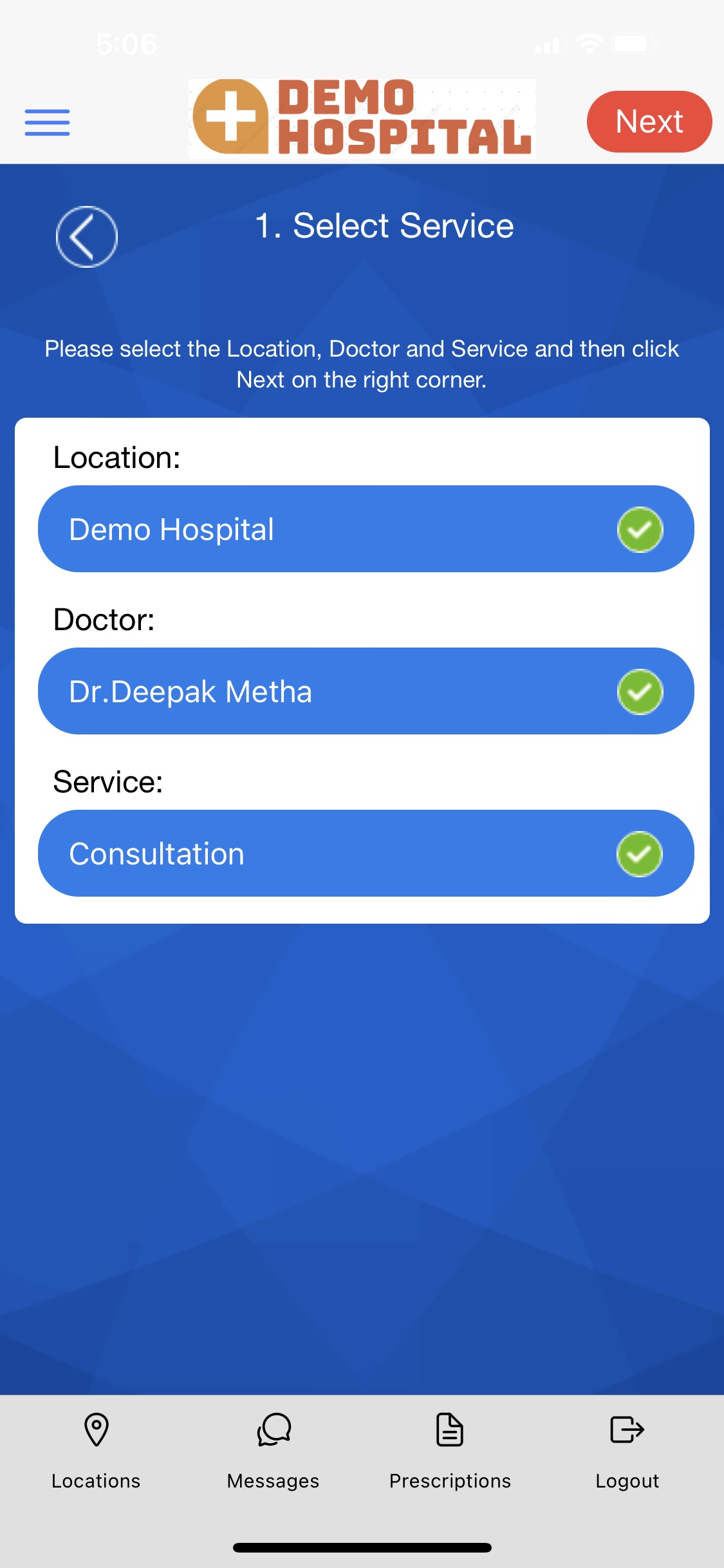Open the hamburger drawer menu
Image resolution: width=724 pixels, height=1568 pixels.
pos(47,122)
